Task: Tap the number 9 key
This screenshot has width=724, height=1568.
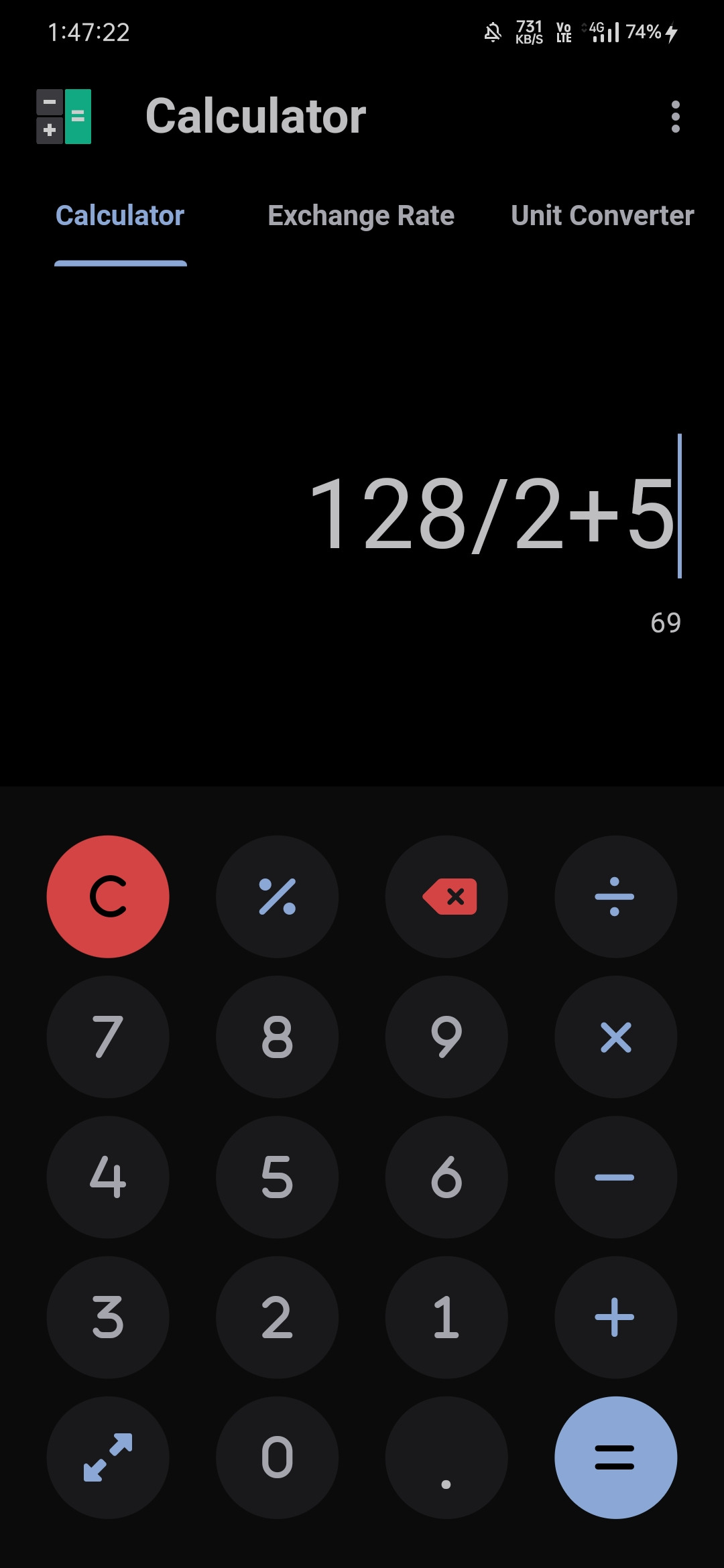Action: (446, 1037)
